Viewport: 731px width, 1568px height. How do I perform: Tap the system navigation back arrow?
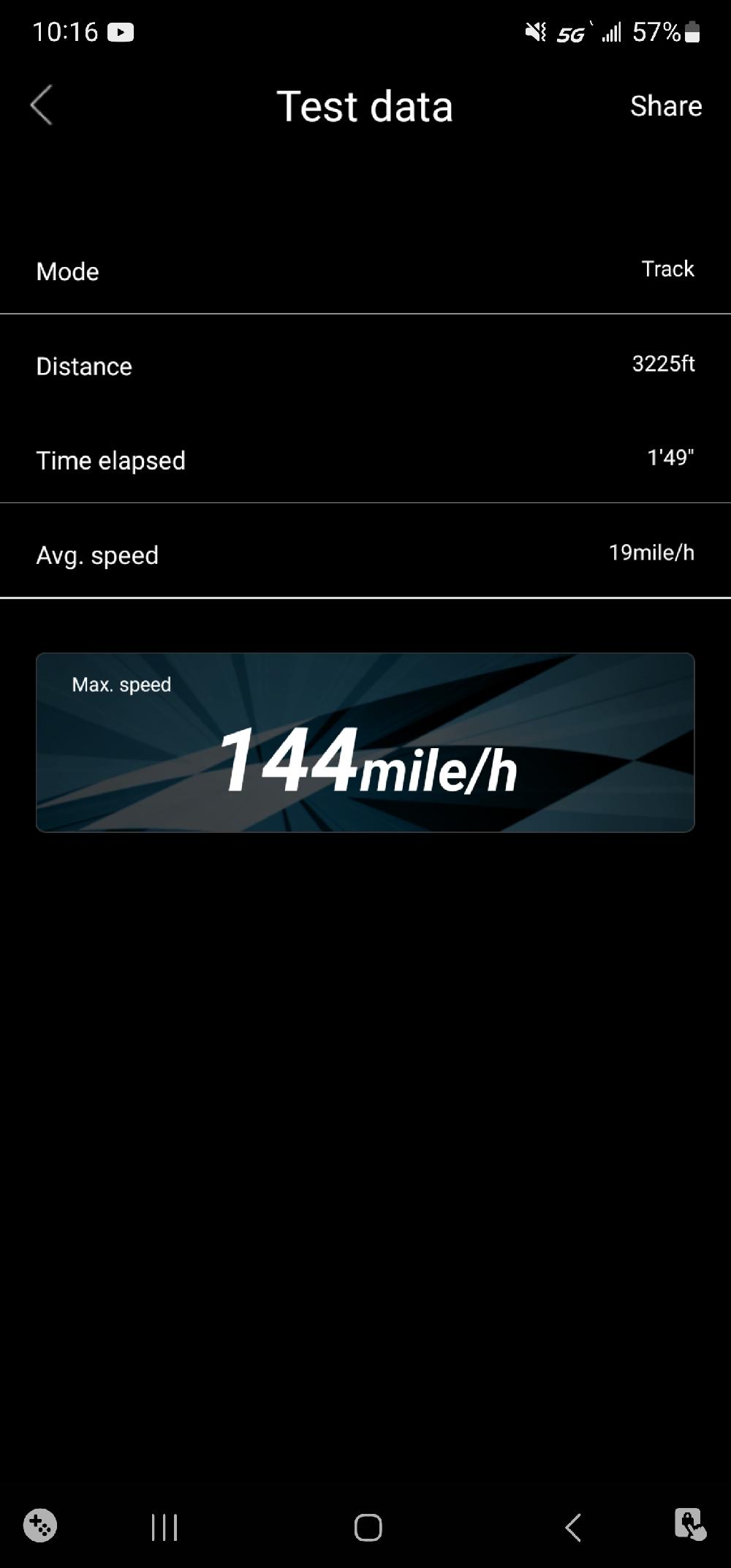(x=573, y=1527)
